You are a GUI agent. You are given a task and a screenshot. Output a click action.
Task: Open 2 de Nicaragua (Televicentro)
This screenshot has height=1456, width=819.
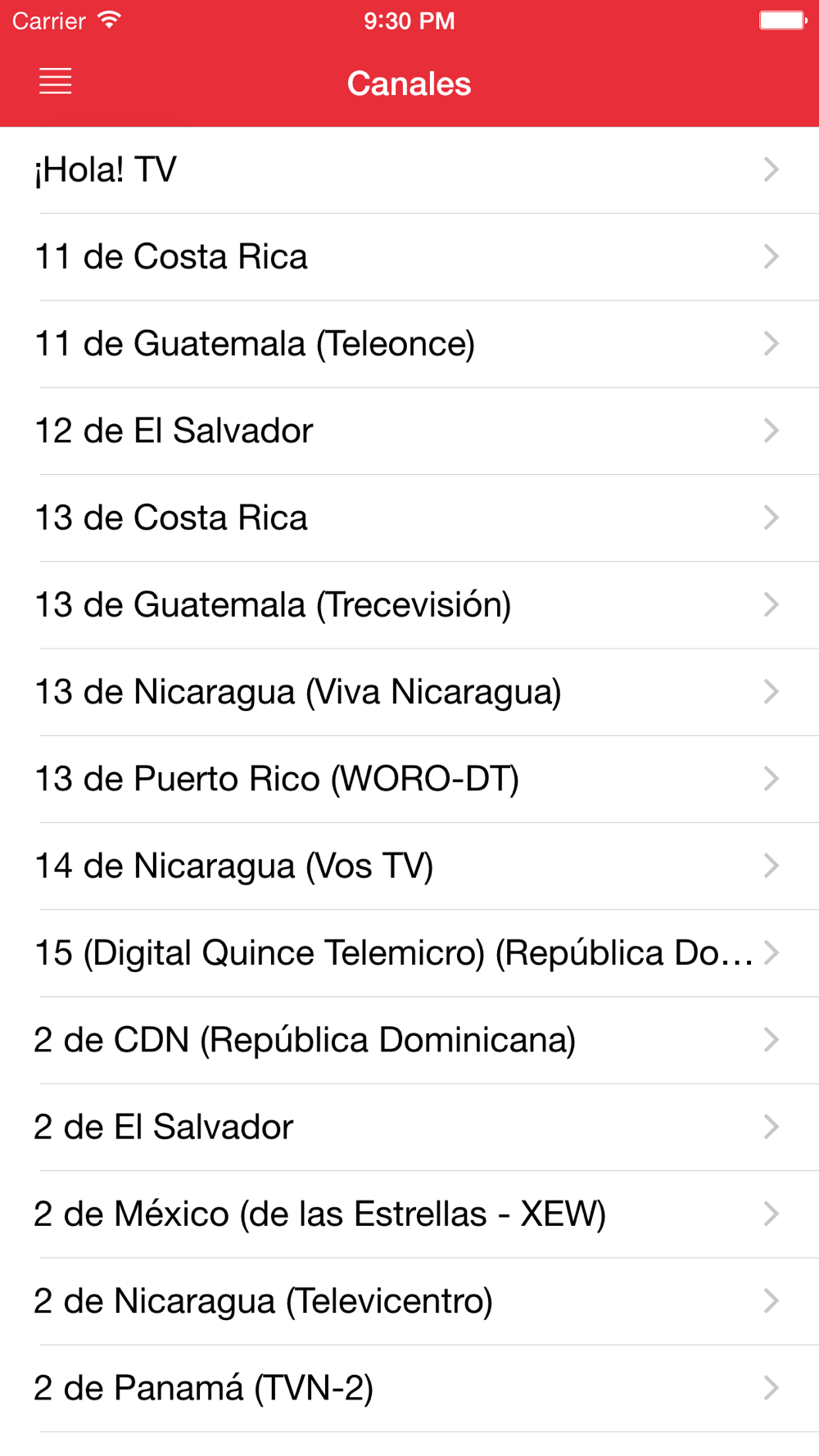pyautogui.click(x=409, y=1302)
